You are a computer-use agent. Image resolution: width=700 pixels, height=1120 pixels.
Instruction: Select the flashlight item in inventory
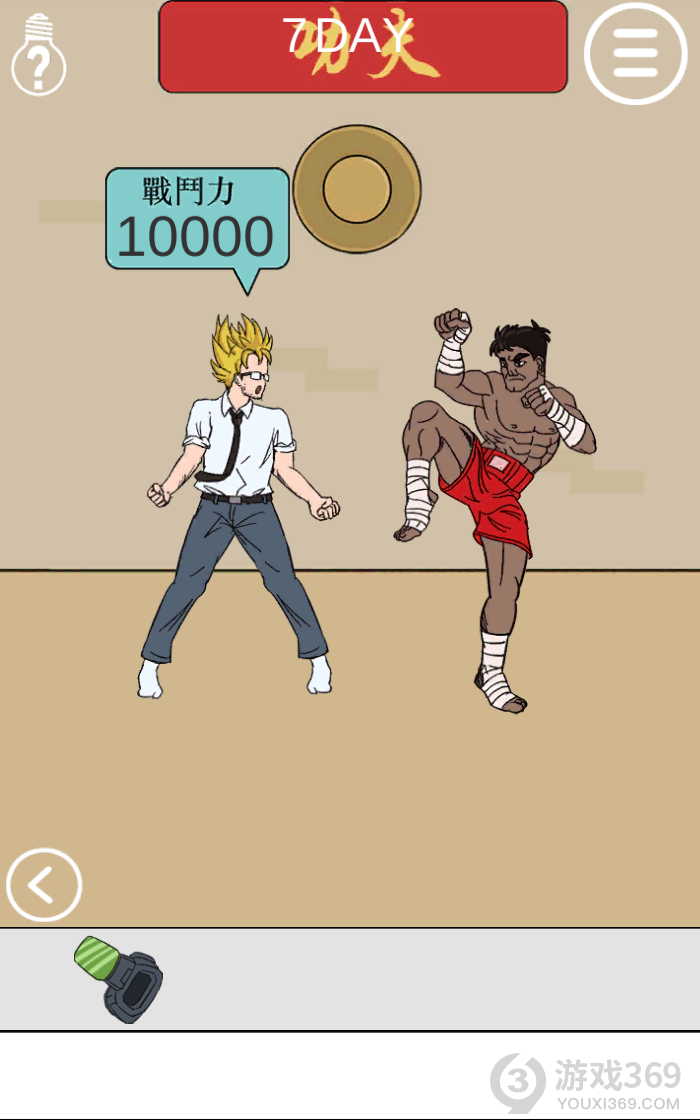(x=120, y=979)
